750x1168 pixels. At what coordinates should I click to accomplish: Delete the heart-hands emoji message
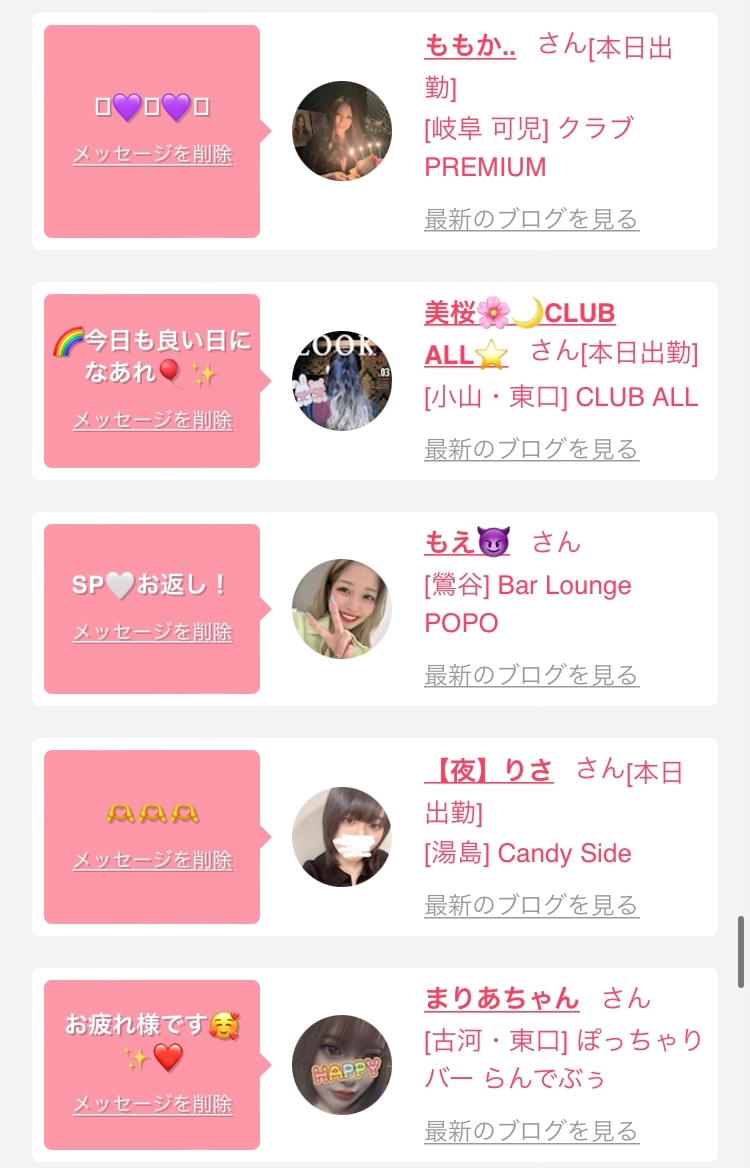[153, 860]
